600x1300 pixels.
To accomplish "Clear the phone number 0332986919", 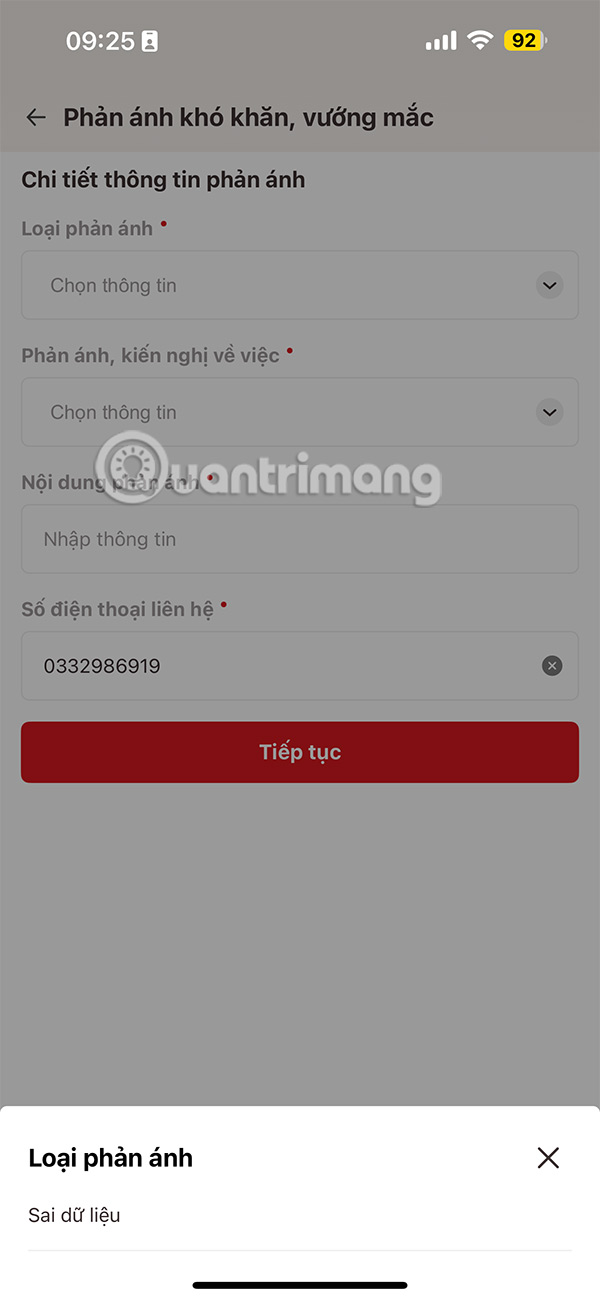I will 552,666.
